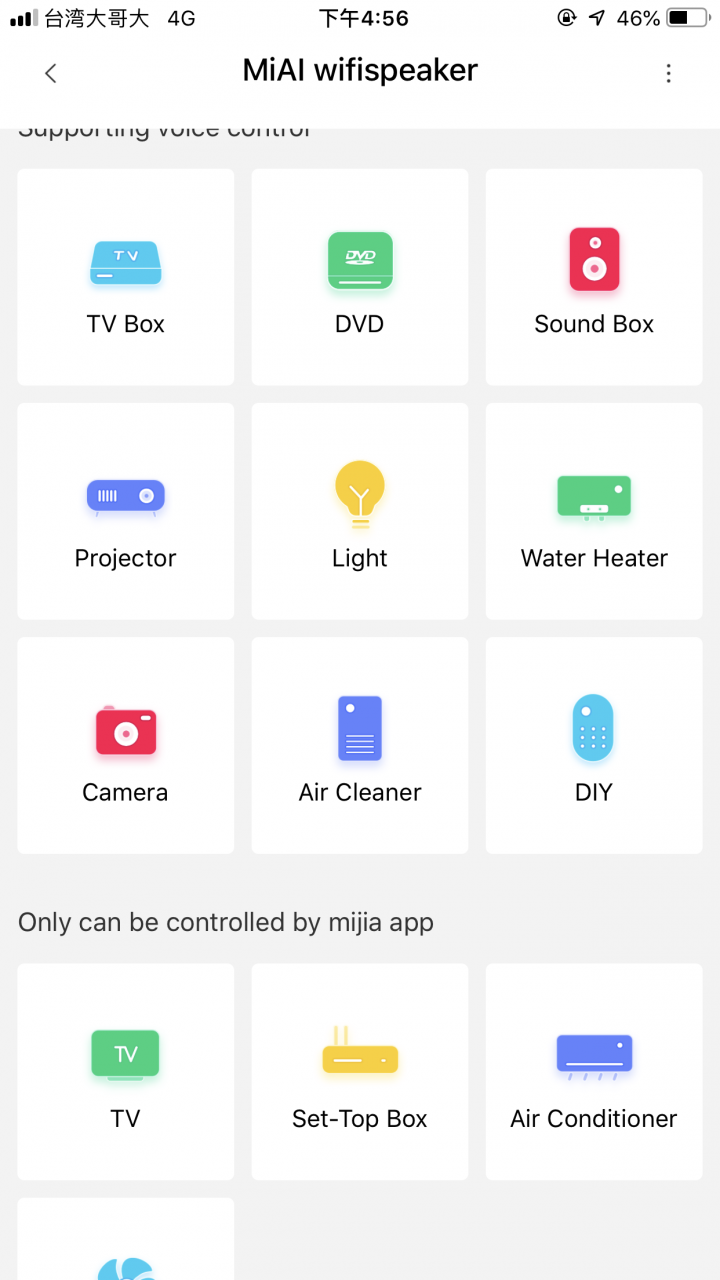Image resolution: width=720 pixels, height=1280 pixels.
Task: Open the Water Heater tile
Action: [594, 511]
